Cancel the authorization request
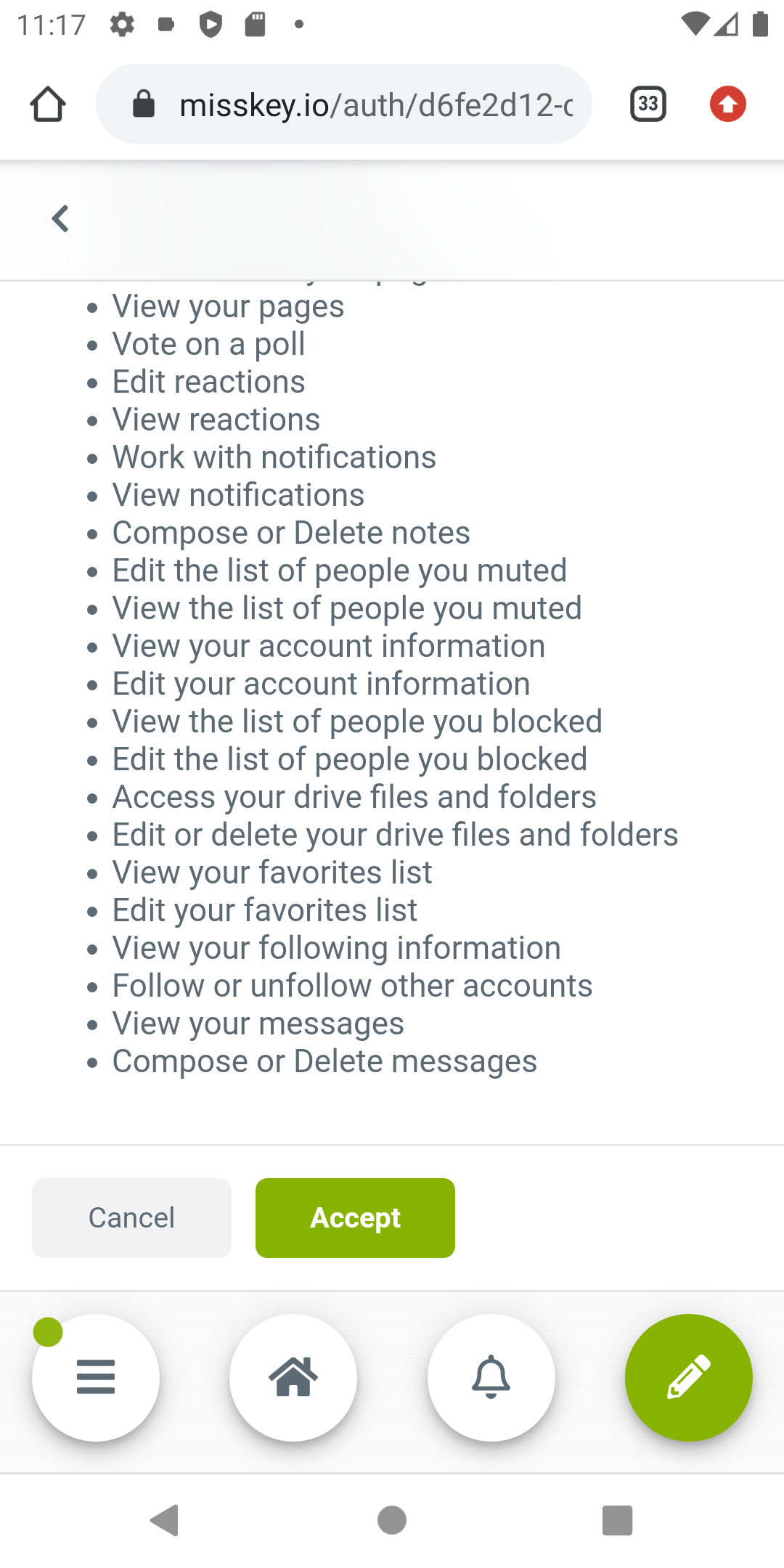 (131, 1217)
